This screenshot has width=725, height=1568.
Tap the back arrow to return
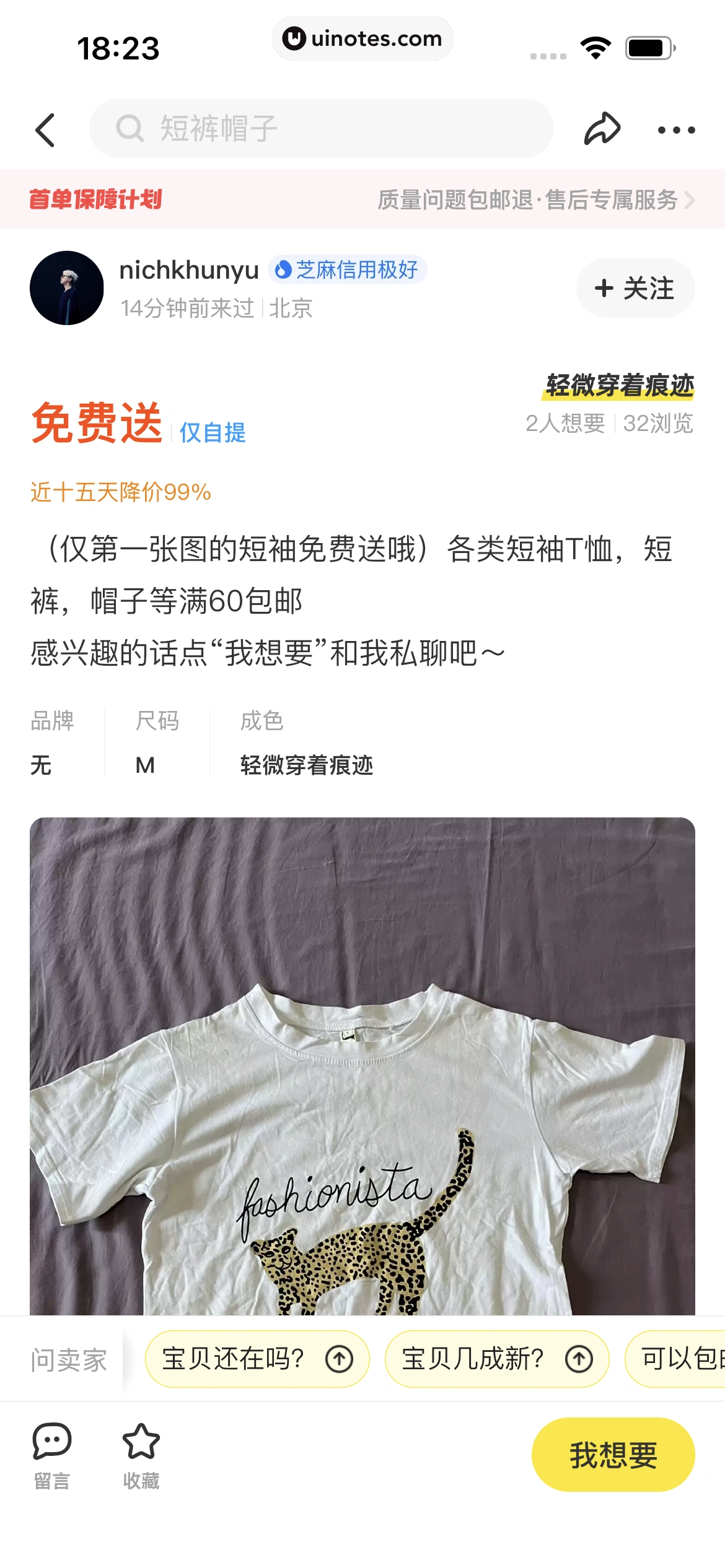[x=45, y=129]
